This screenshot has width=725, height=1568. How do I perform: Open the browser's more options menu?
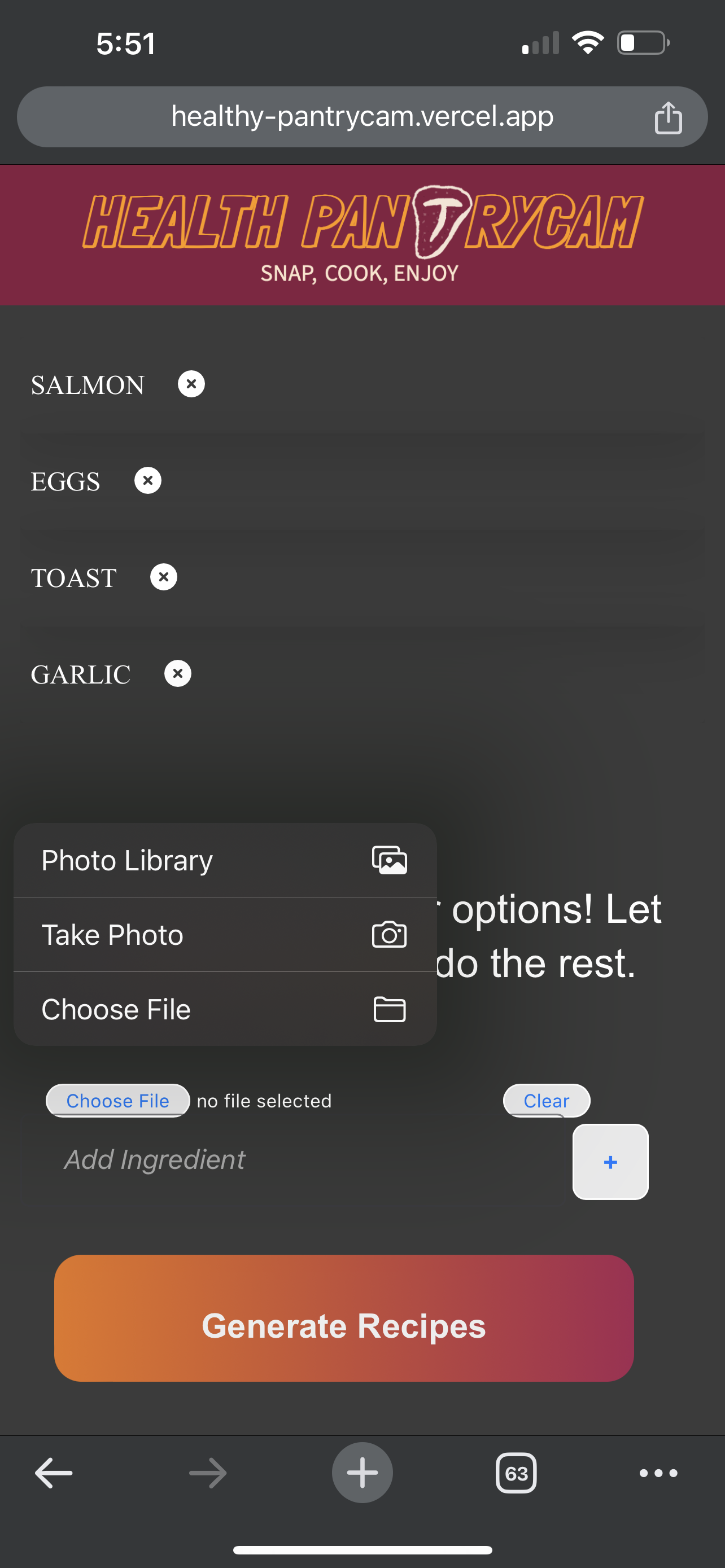658,1473
